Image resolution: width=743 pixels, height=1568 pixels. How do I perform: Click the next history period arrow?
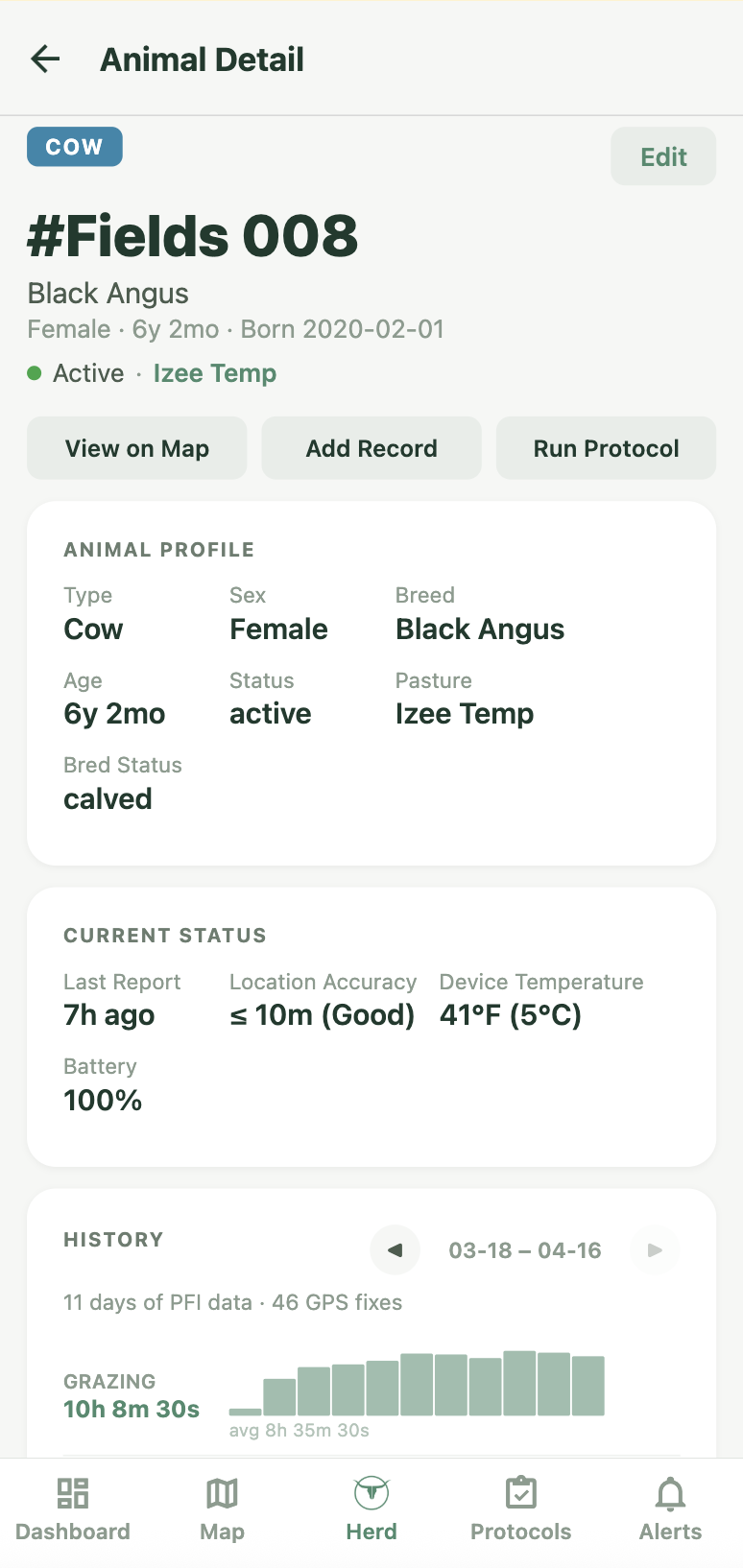[x=654, y=1249]
